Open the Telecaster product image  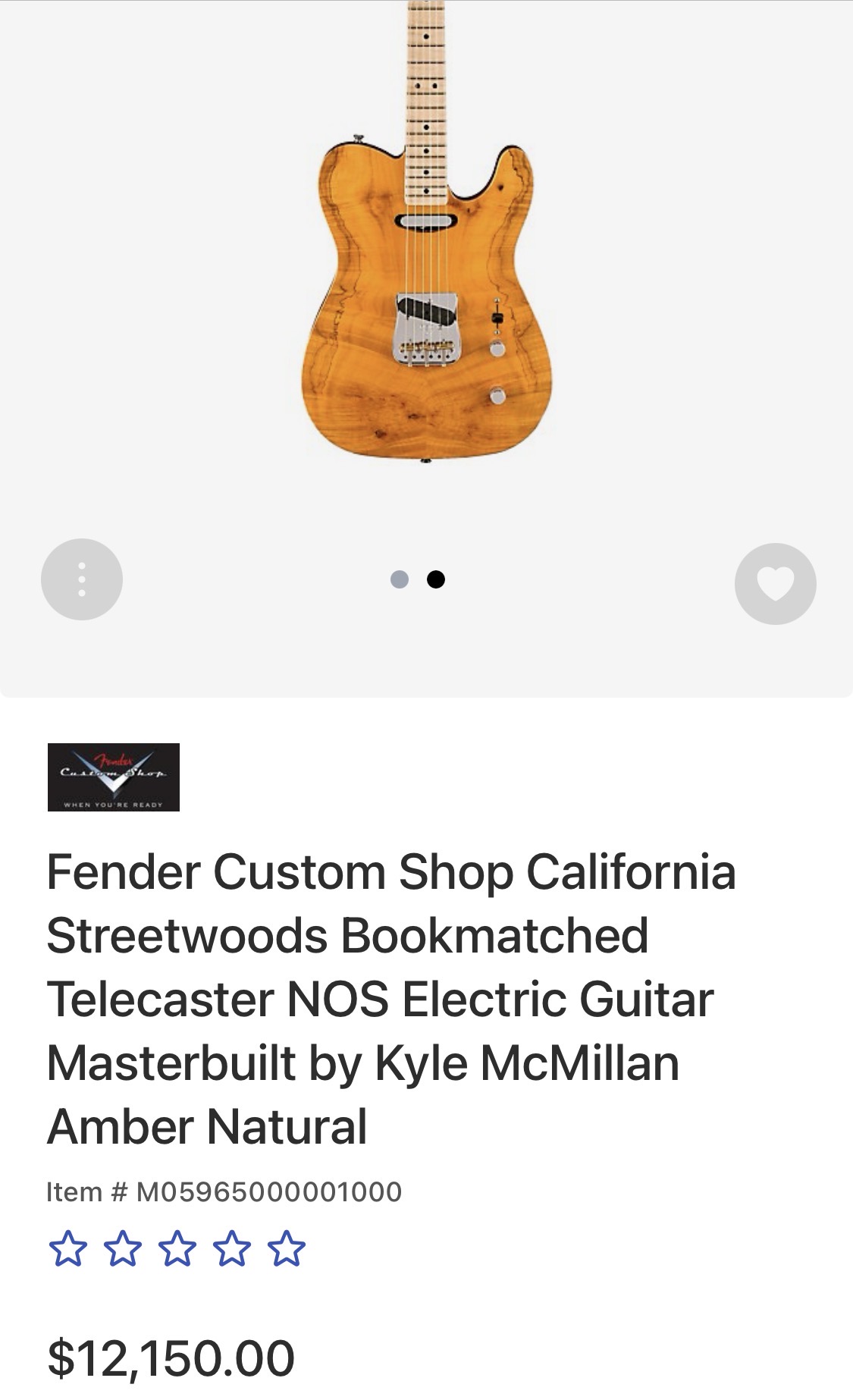pyautogui.click(x=426, y=231)
